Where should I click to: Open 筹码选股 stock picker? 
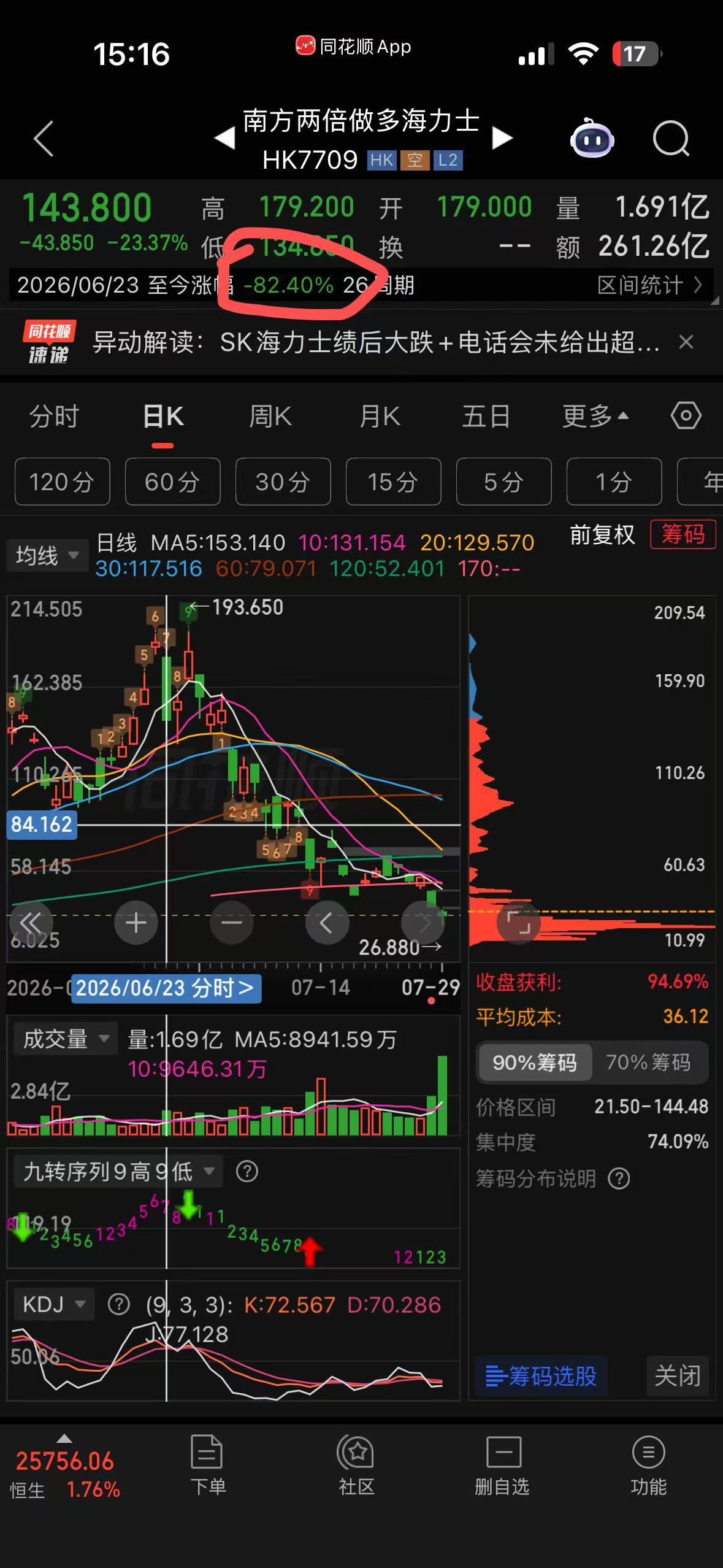click(x=541, y=1376)
